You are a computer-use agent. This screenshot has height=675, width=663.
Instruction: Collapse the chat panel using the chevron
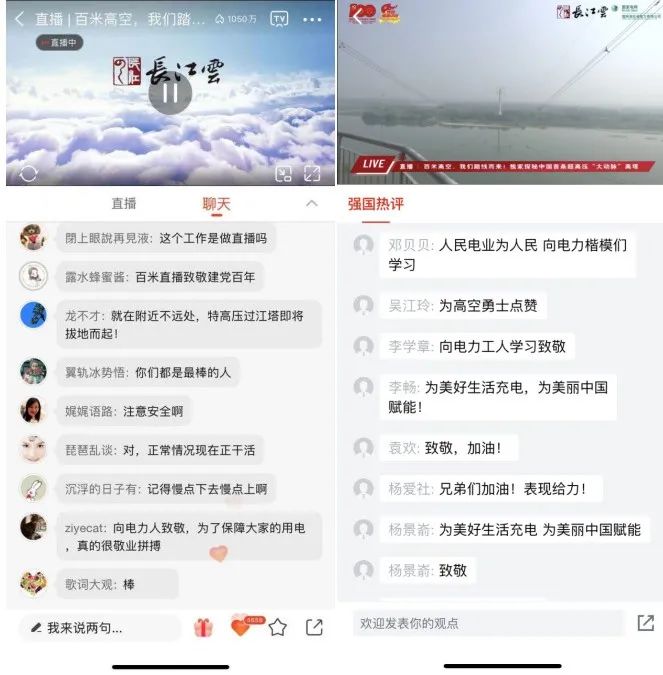click(311, 203)
